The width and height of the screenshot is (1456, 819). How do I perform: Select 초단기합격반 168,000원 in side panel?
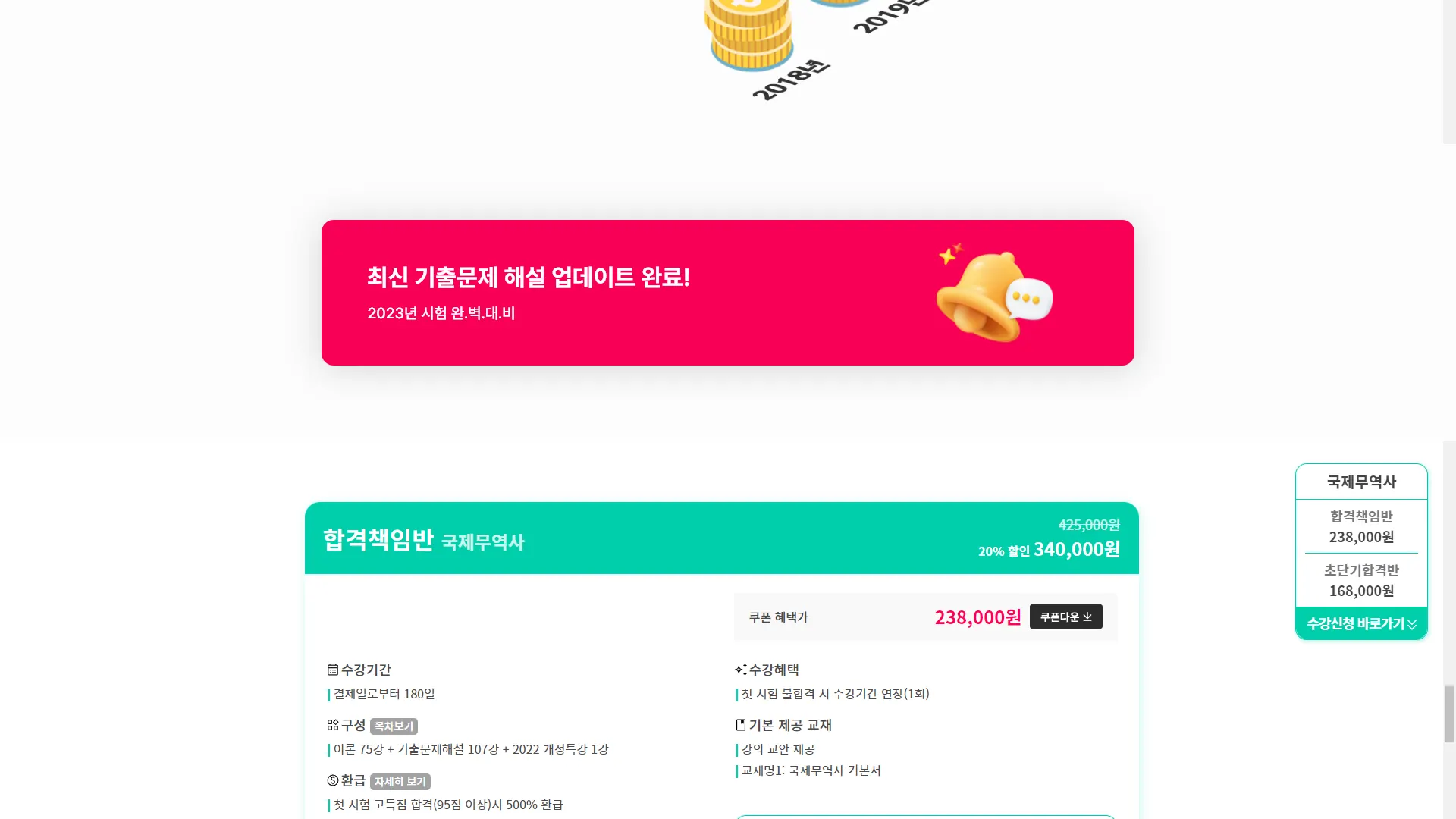pos(1361,580)
